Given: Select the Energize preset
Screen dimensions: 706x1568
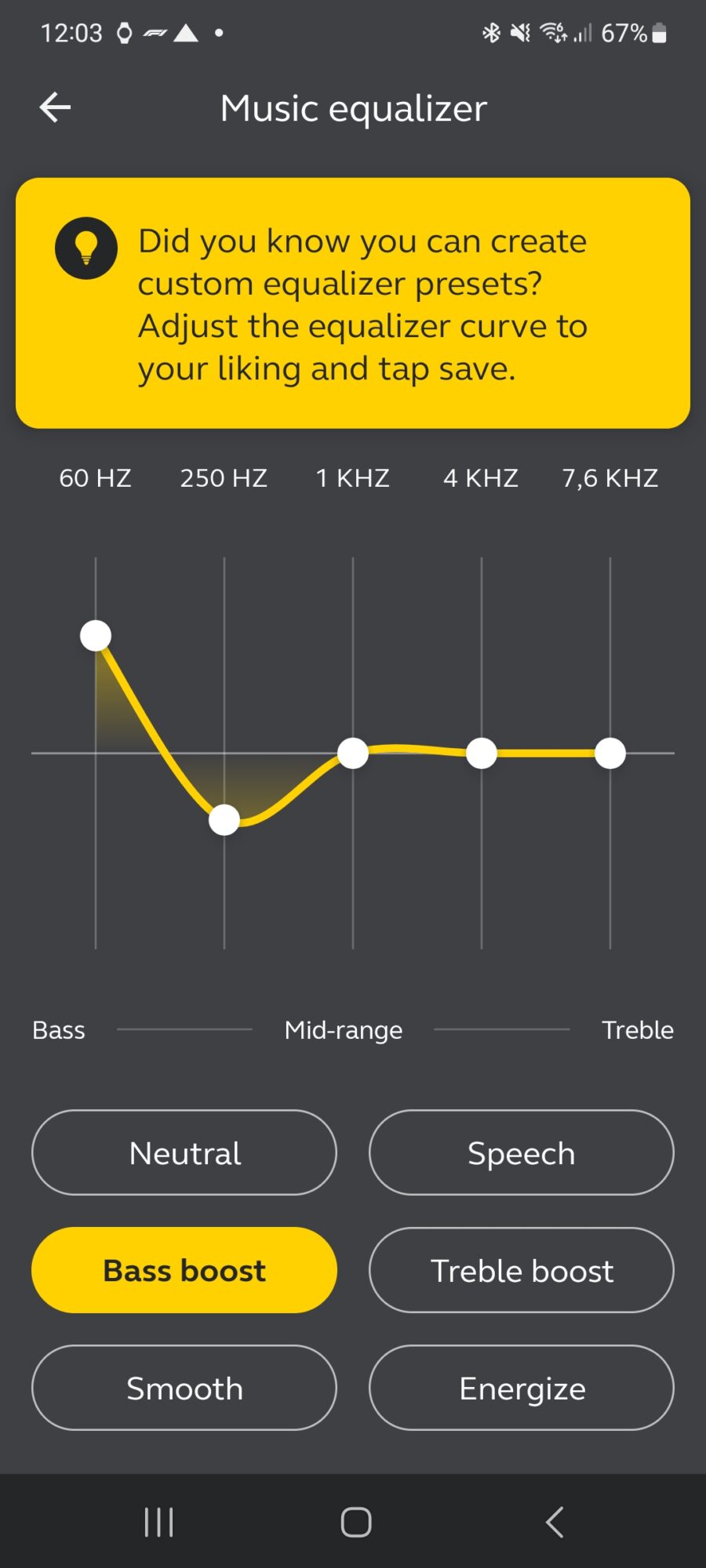Looking at the screenshot, I should tap(521, 1388).
